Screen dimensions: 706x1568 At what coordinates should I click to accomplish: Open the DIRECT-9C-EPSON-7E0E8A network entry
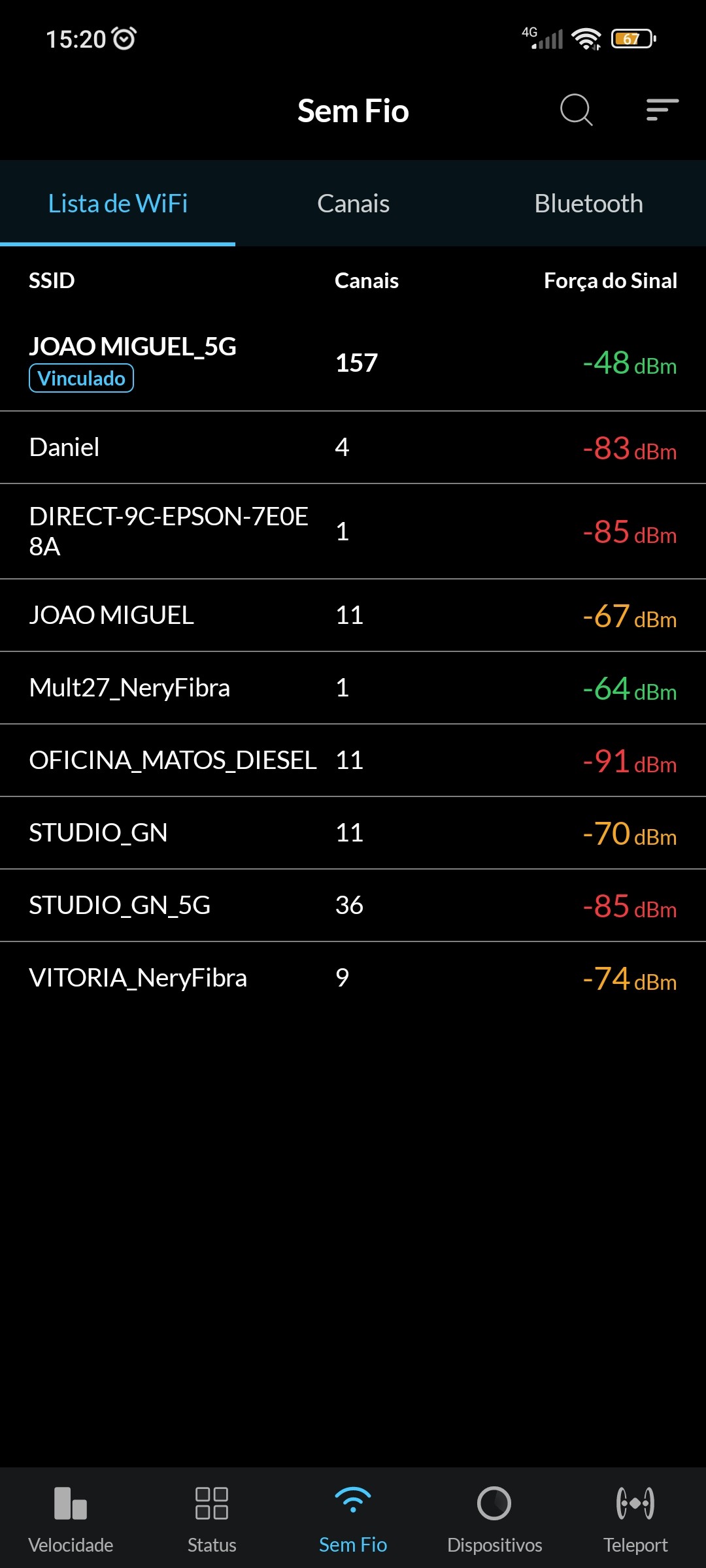(x=353, y=531)
